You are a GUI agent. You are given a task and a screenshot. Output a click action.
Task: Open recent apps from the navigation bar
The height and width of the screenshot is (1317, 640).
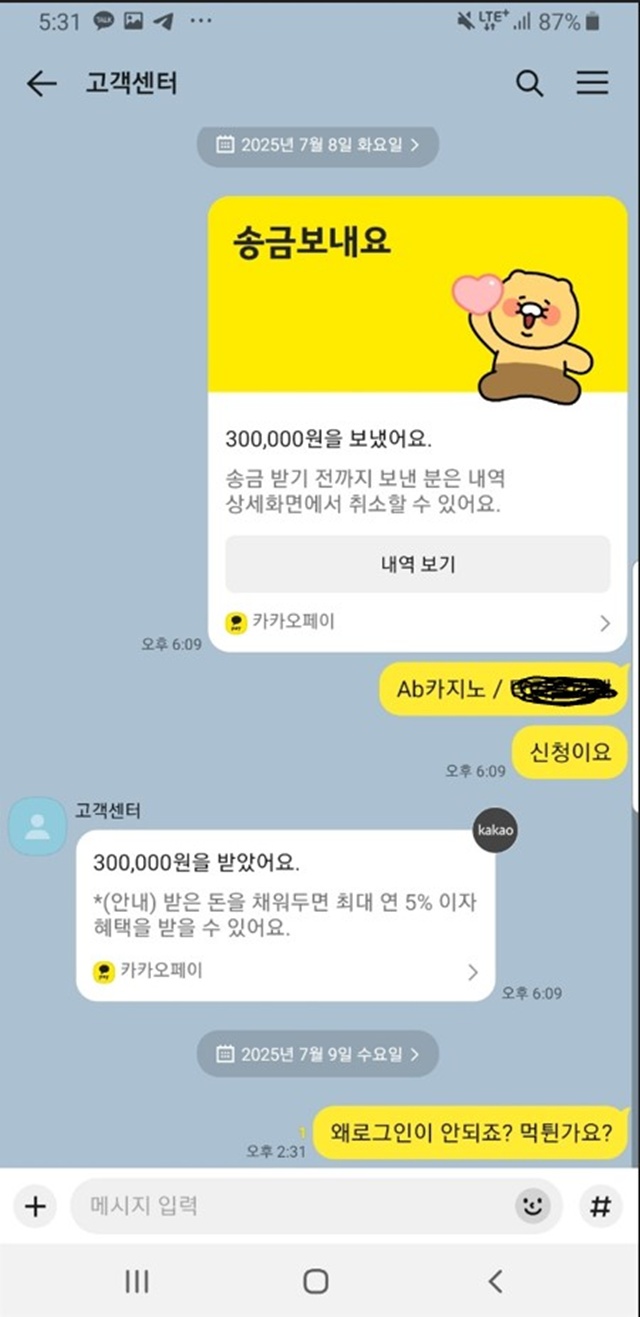137,1281
